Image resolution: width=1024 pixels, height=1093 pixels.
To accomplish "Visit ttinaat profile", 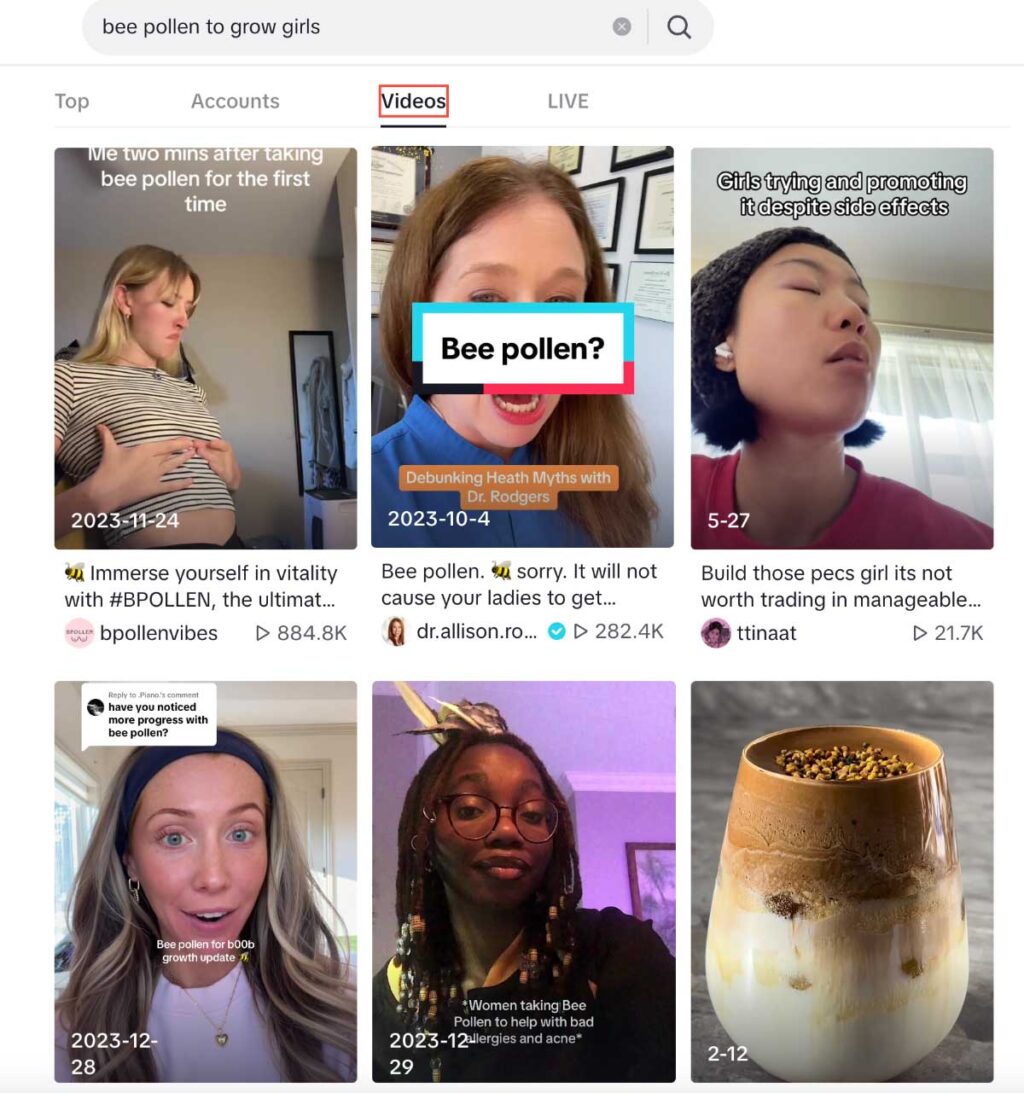I will (768, 633).
